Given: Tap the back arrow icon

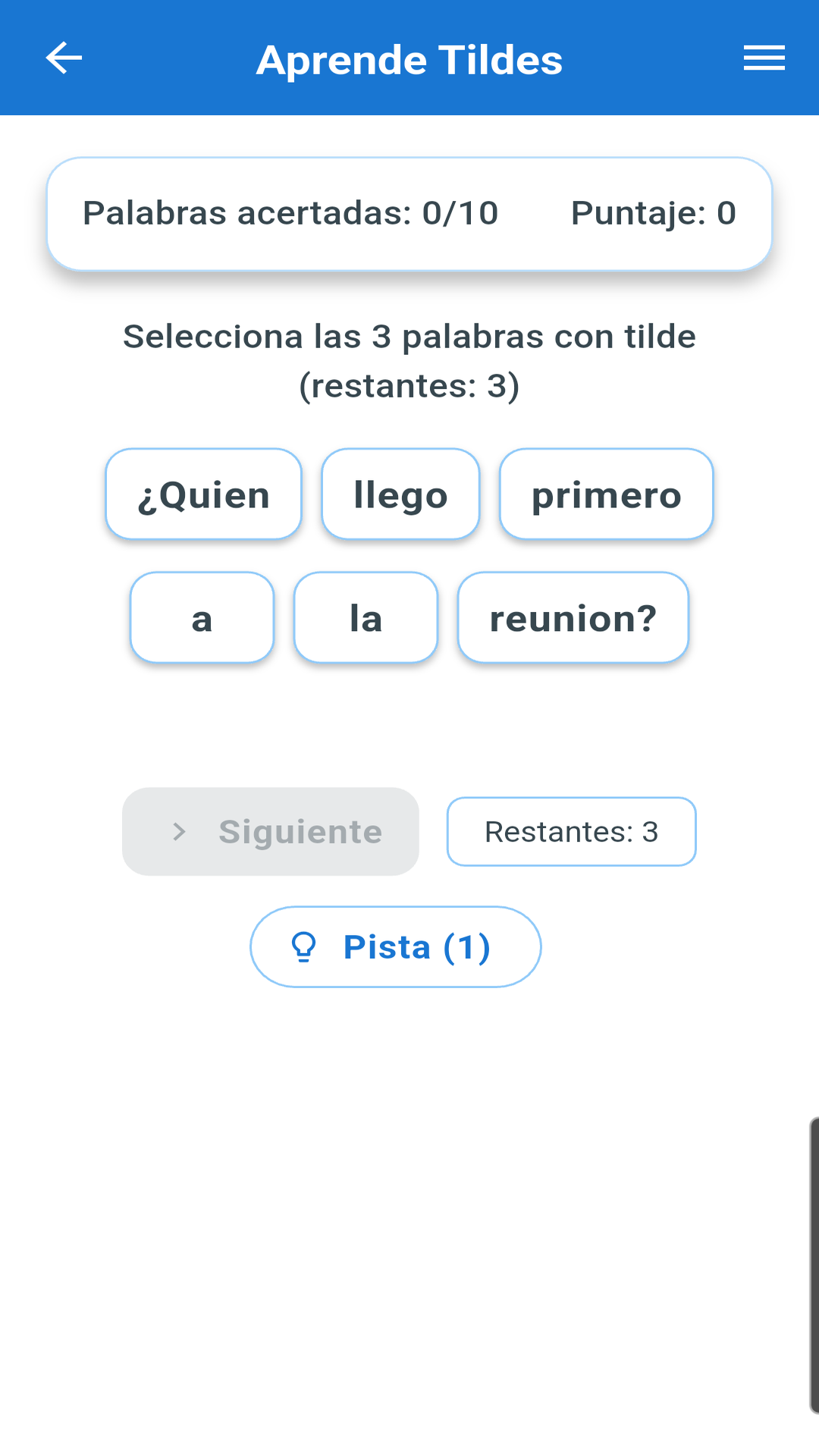Looking at the screenshot, I should point(64,58).
